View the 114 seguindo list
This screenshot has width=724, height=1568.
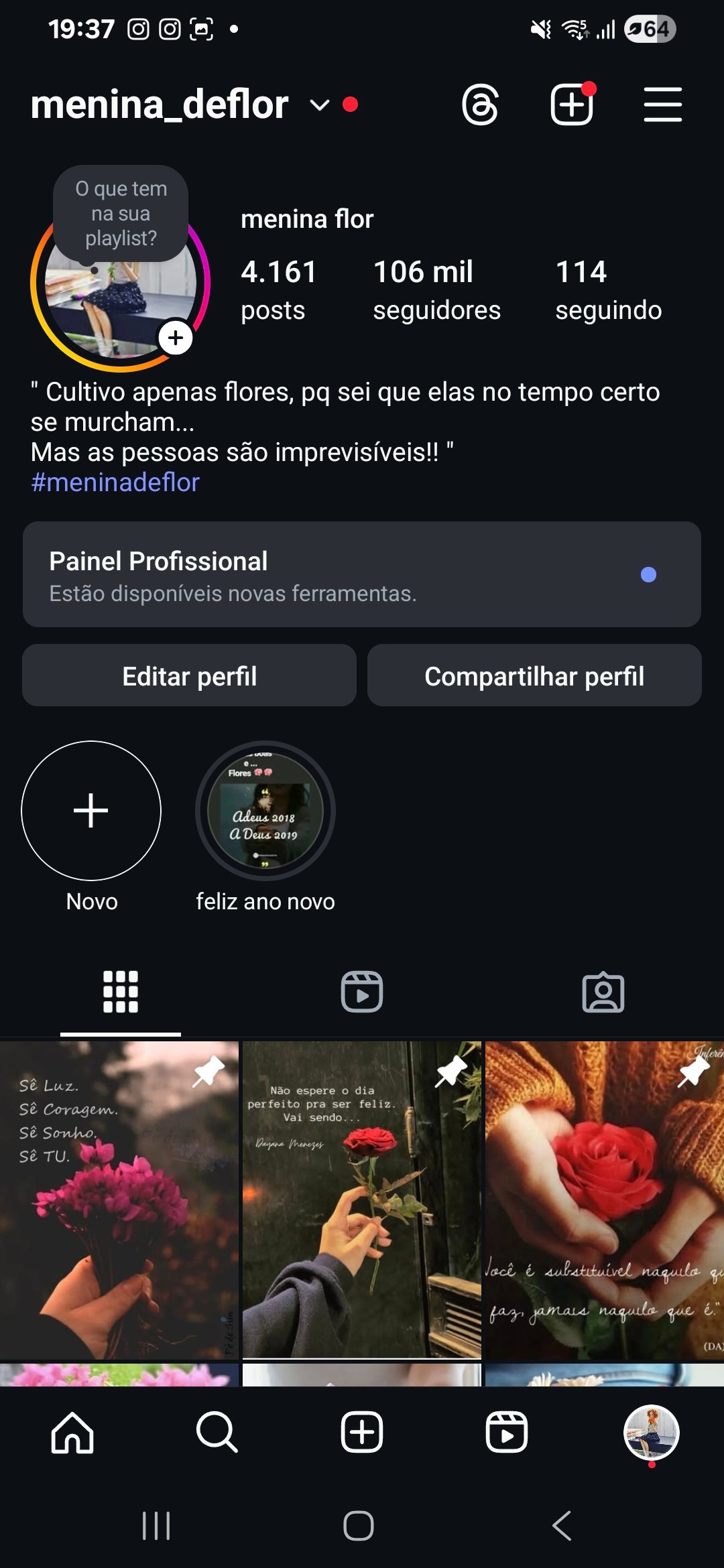(608, 290)
